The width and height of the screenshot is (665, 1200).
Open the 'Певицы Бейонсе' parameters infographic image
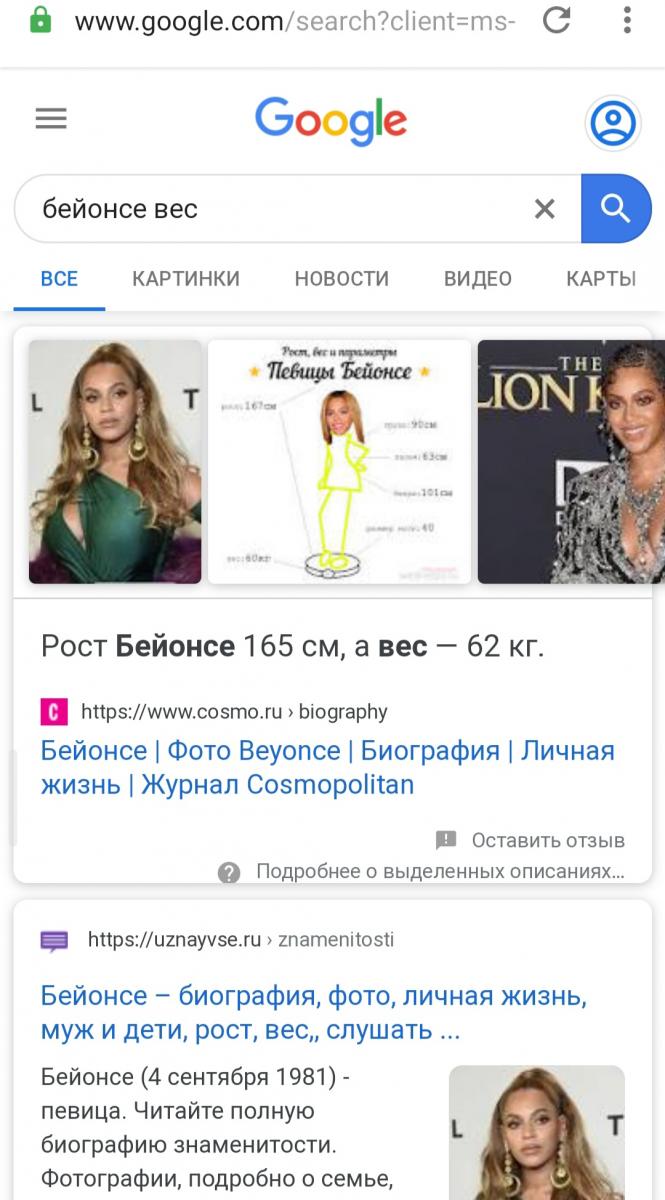[339, 462]
